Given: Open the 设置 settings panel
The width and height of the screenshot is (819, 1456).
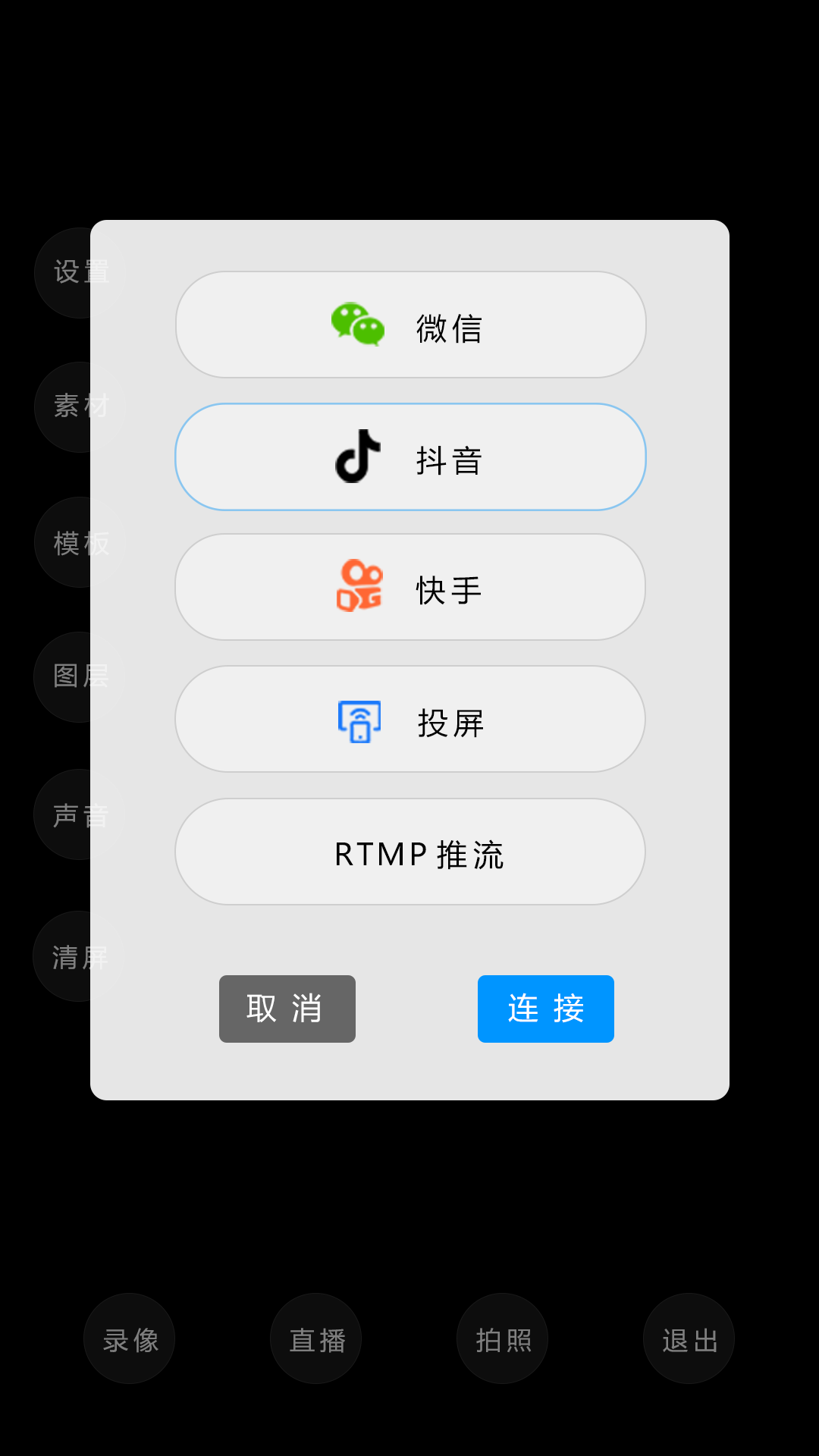Looking at the screenshot, I should coord(80,271).
